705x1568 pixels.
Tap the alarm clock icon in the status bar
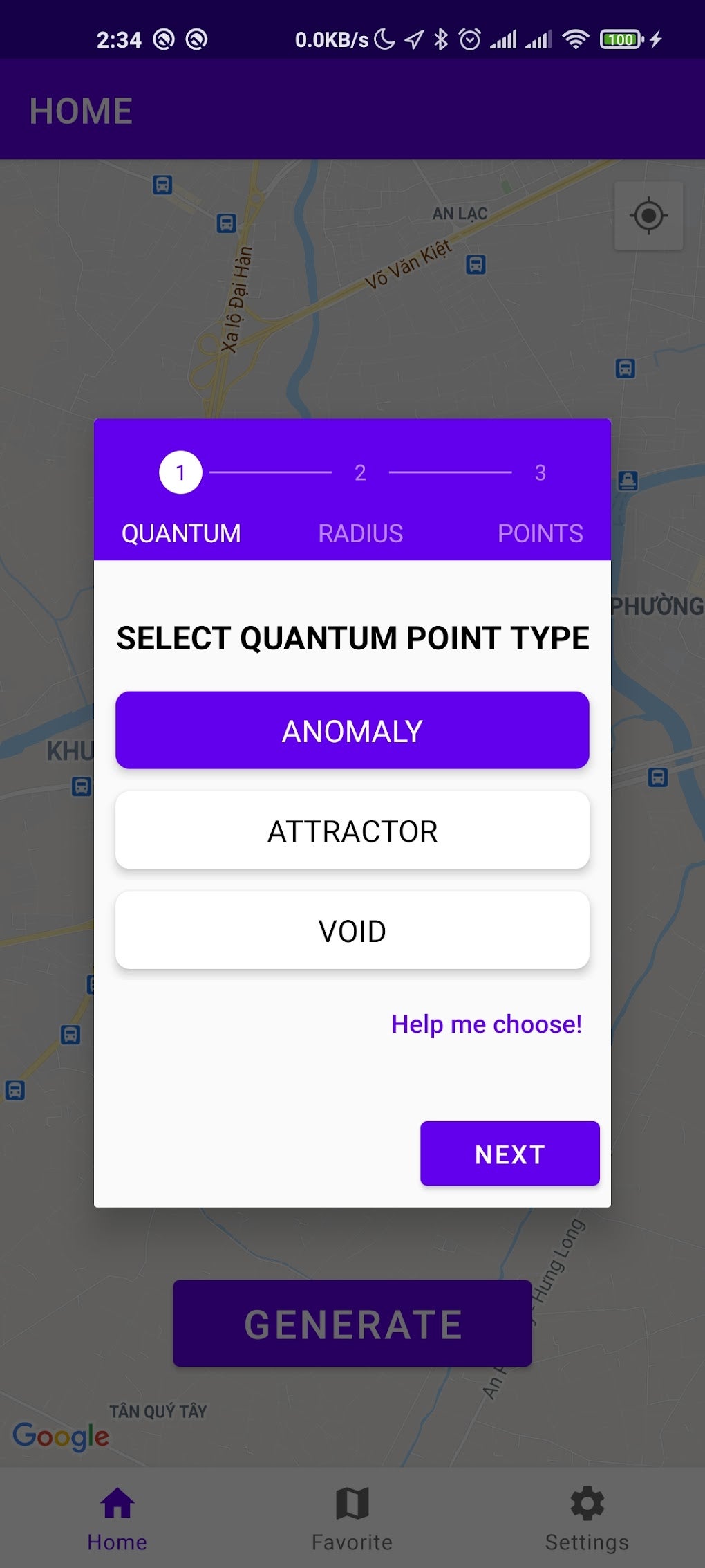tap(469, 39)
